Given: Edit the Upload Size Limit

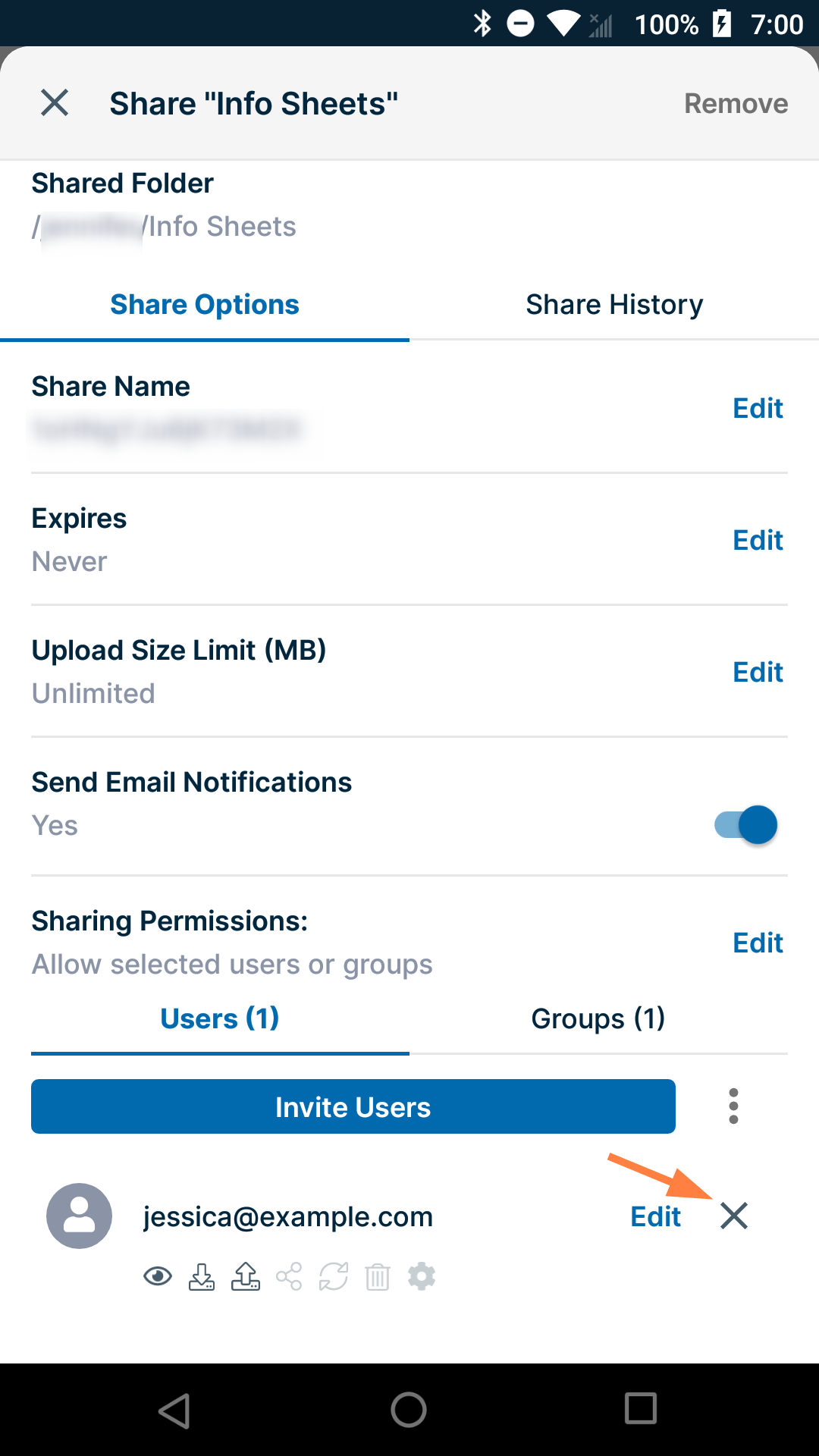Looking at the screenshot, I should point(758,673).
